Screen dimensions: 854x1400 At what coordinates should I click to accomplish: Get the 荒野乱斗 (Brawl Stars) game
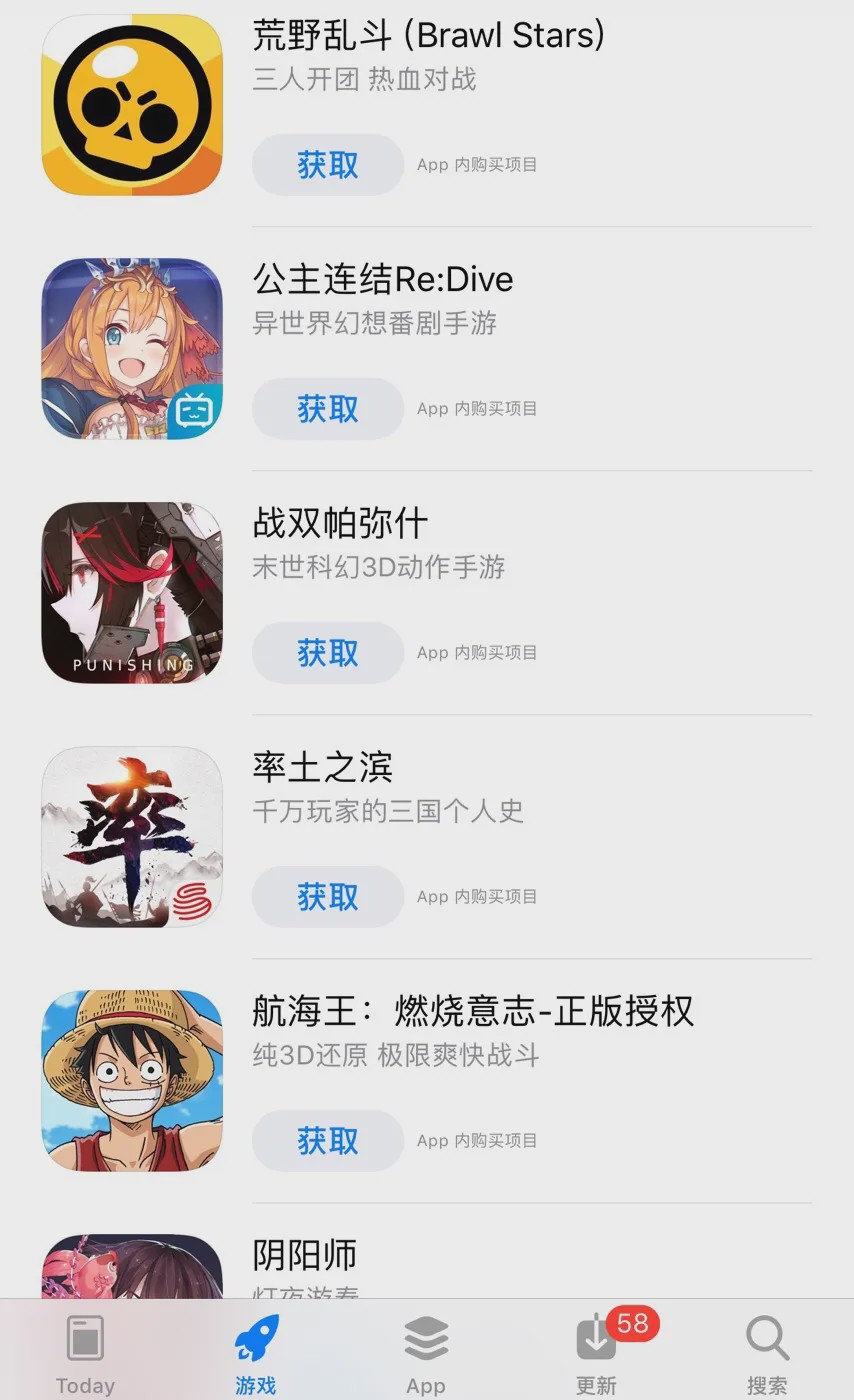327,165
